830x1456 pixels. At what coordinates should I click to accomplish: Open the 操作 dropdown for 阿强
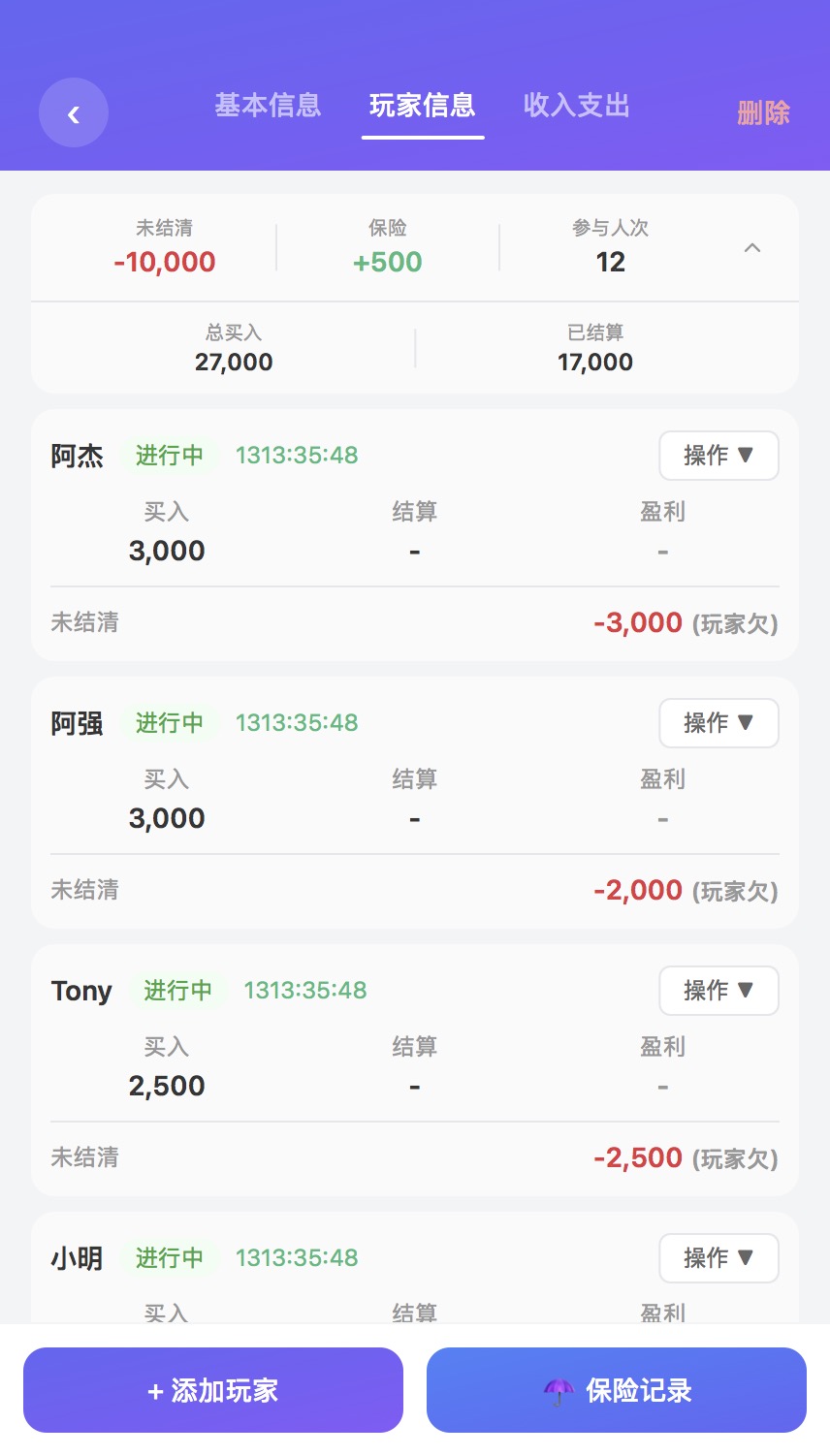718,723
